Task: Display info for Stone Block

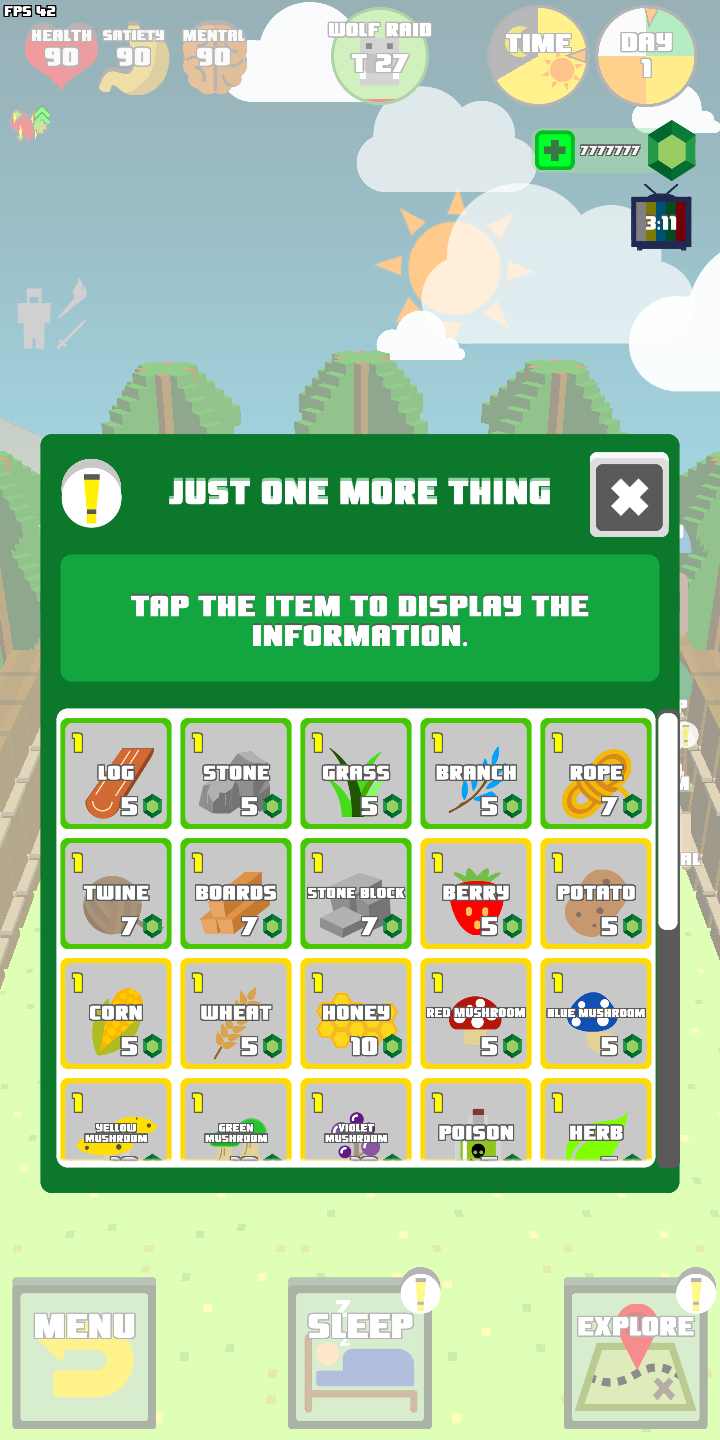Action: coord(356,893)
